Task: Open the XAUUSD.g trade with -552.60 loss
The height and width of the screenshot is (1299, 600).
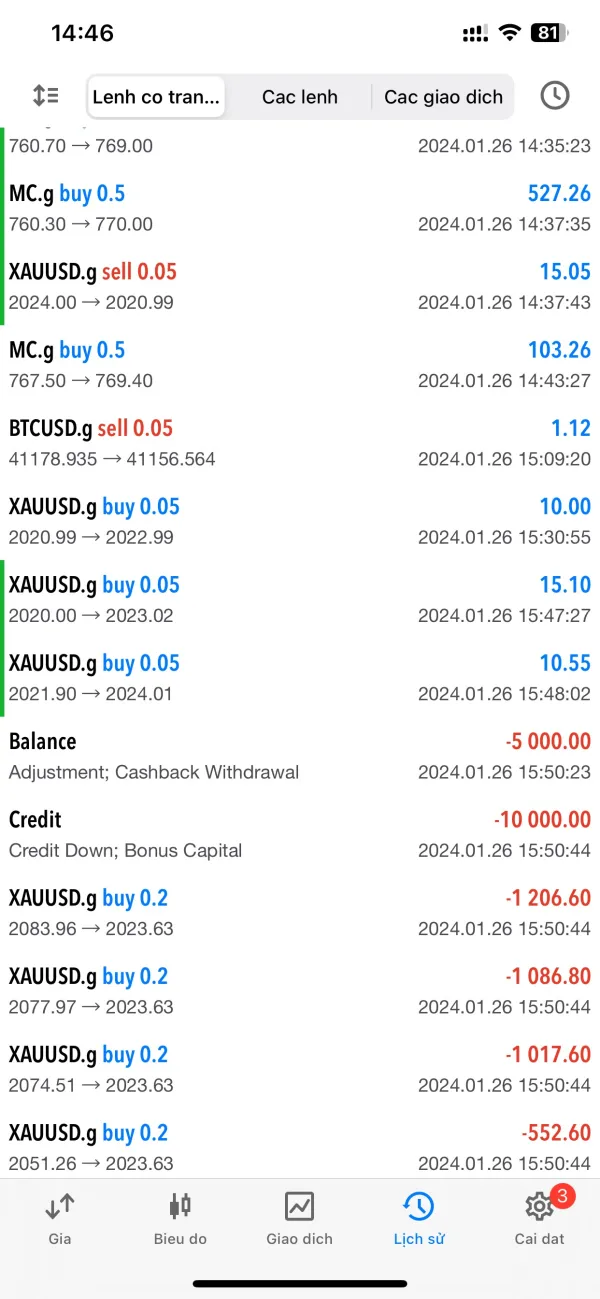Action: (x=300, y=1147)
